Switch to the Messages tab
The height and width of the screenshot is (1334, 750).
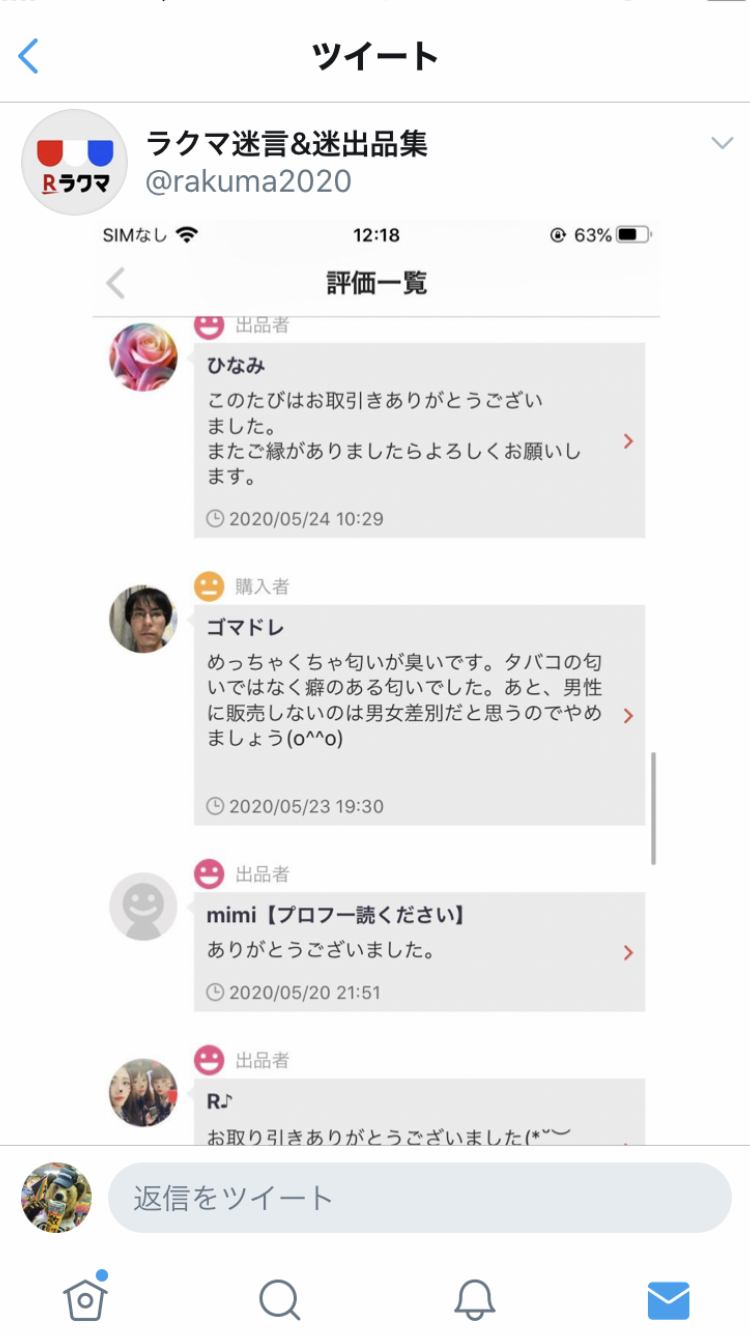tap(668, 1299)
